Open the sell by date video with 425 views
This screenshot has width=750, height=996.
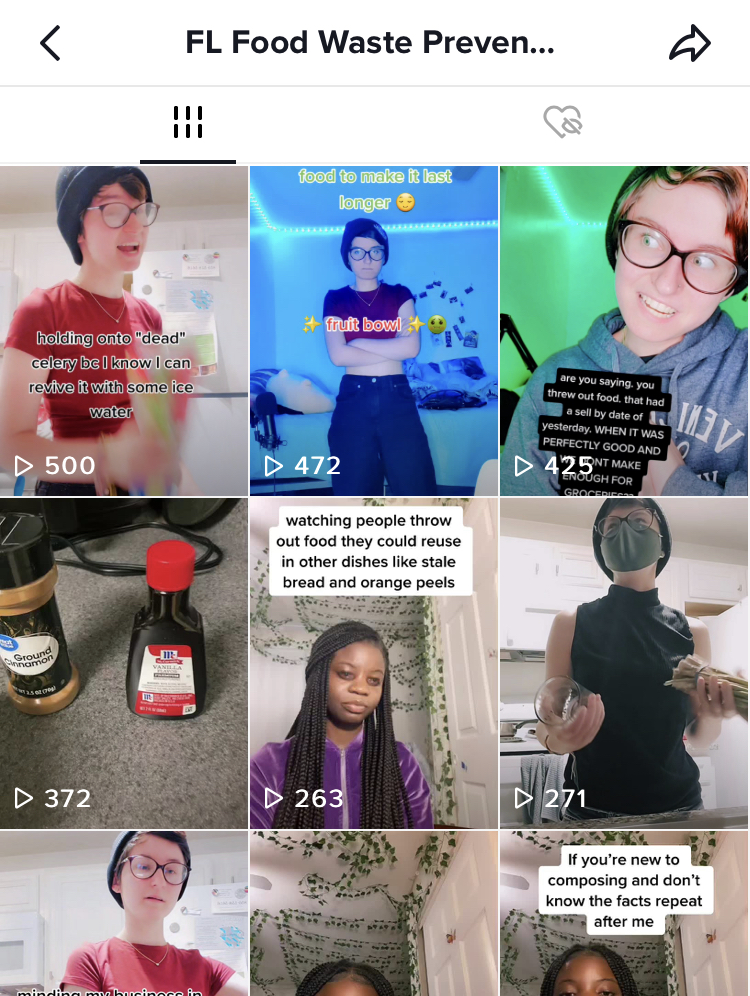pyautogui.click(x=624, y=330)
